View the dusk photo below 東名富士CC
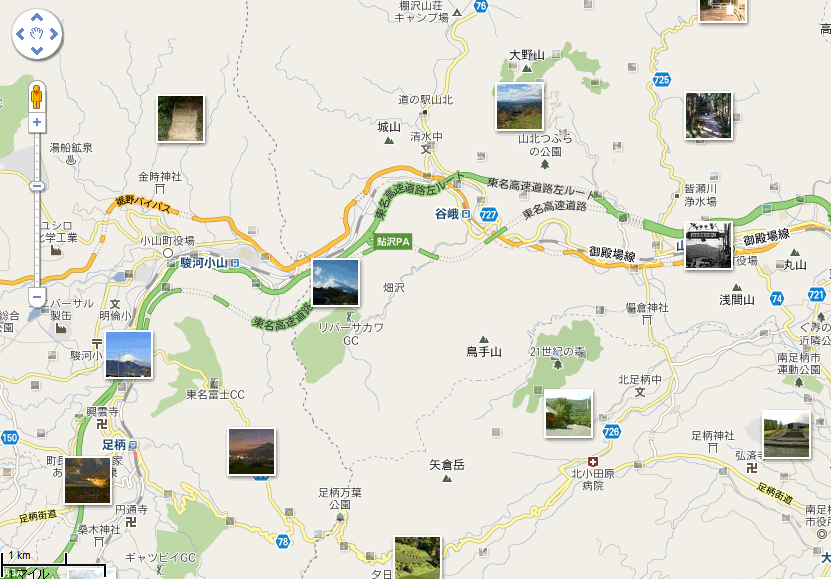 click(x=251, y=451)
